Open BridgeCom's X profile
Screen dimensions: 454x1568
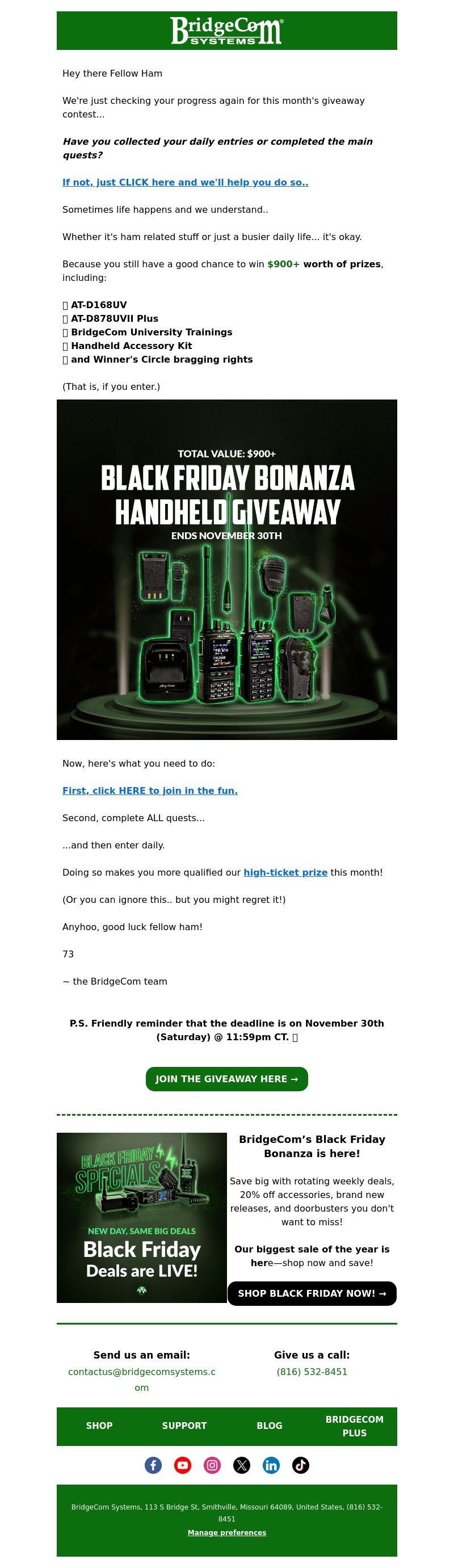pyautogui.click(x=242, y=1465)
